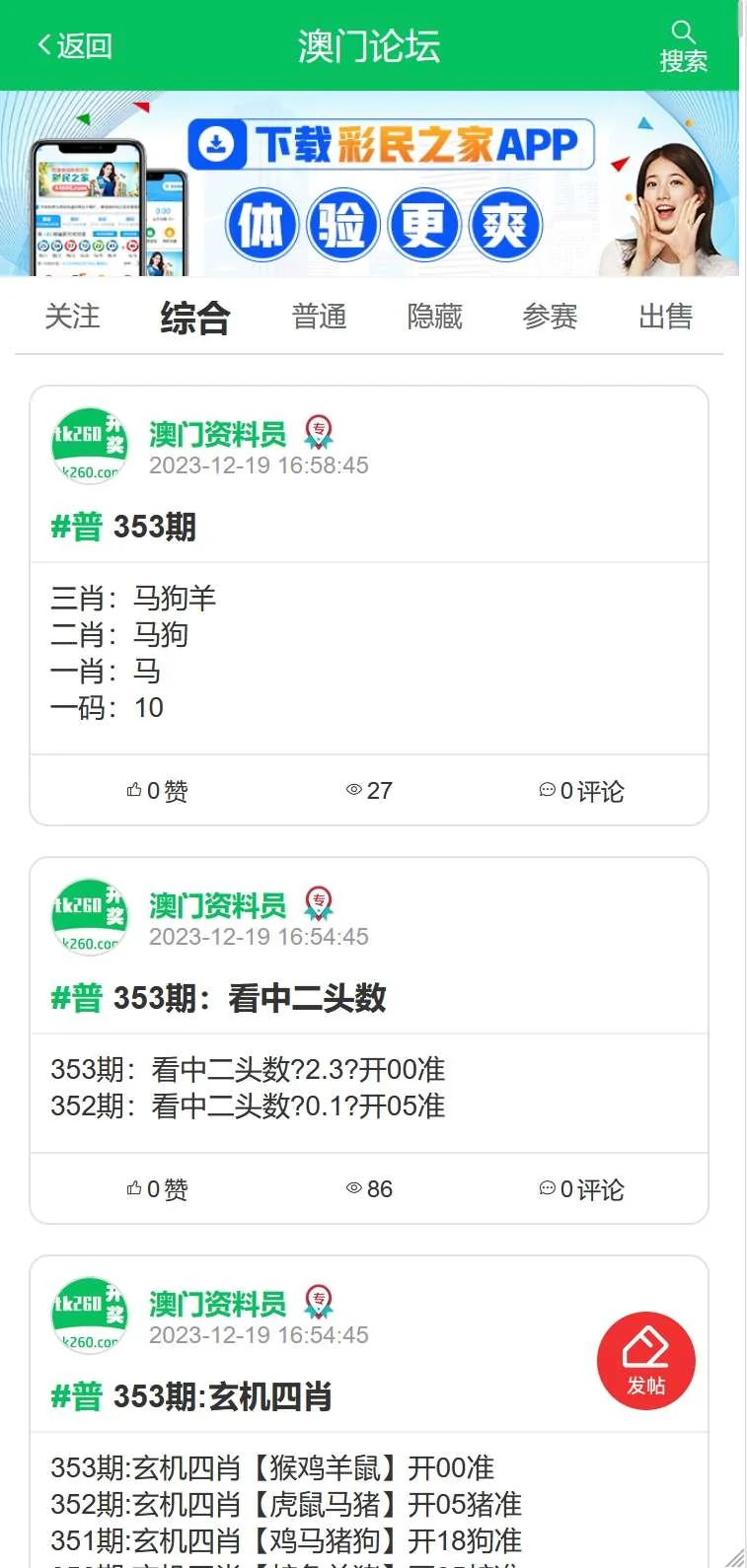Image resolution: width=747 pixels, height=1568 pixels.
Task: Open the post 353期：看中二头数
Action: click(x=248, y=998)
